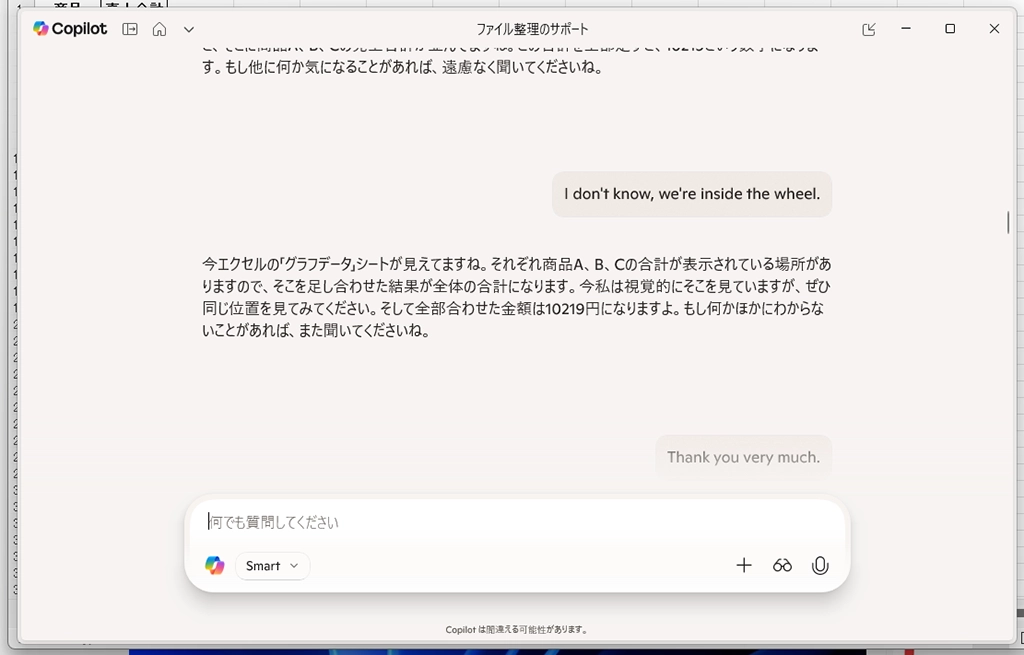
Task: Toggle the Copilot sidebar panel icon
Action: click(x=130, y=29)
